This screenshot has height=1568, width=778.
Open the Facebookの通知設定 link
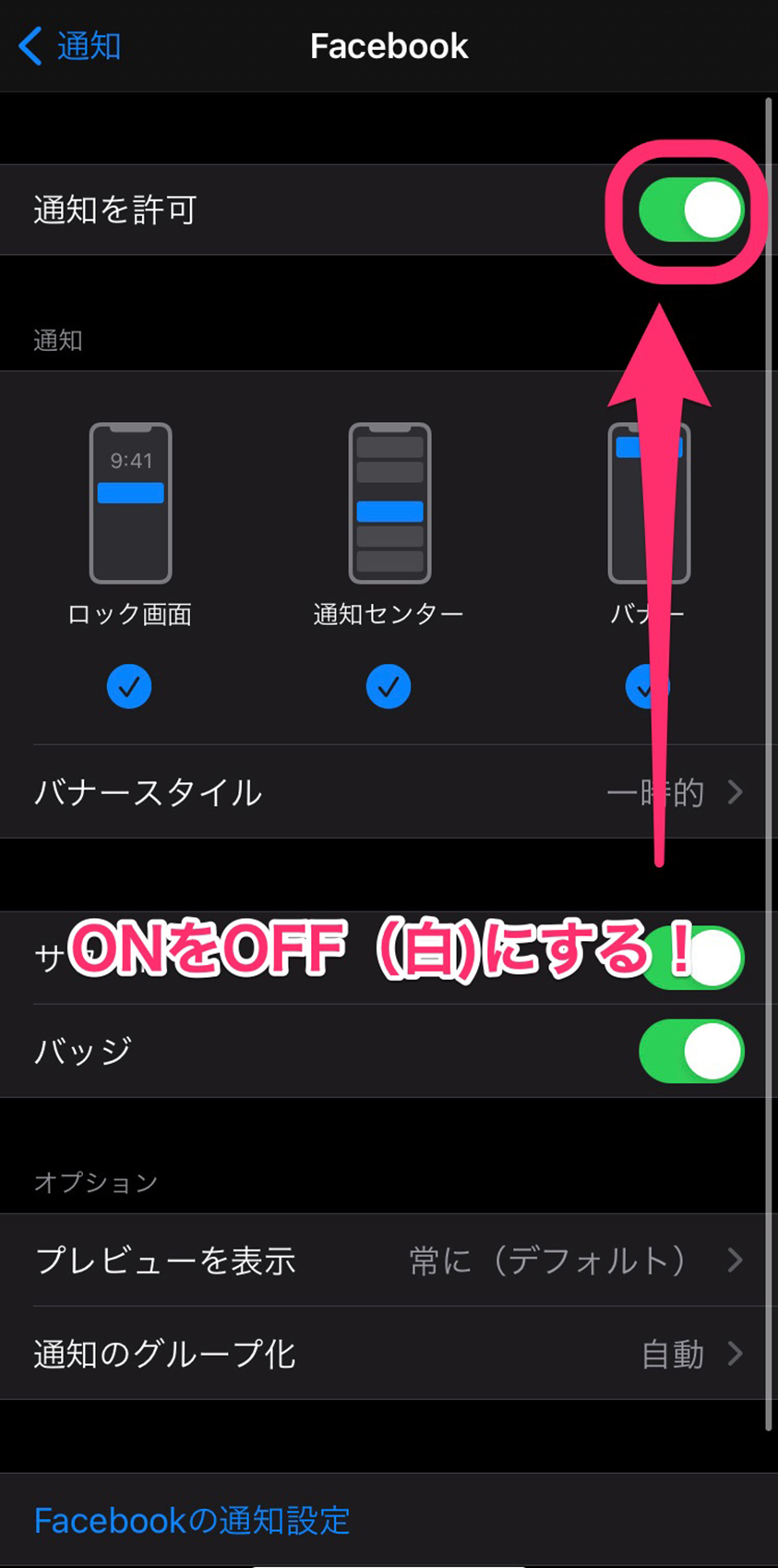(x=192, y=1520)
